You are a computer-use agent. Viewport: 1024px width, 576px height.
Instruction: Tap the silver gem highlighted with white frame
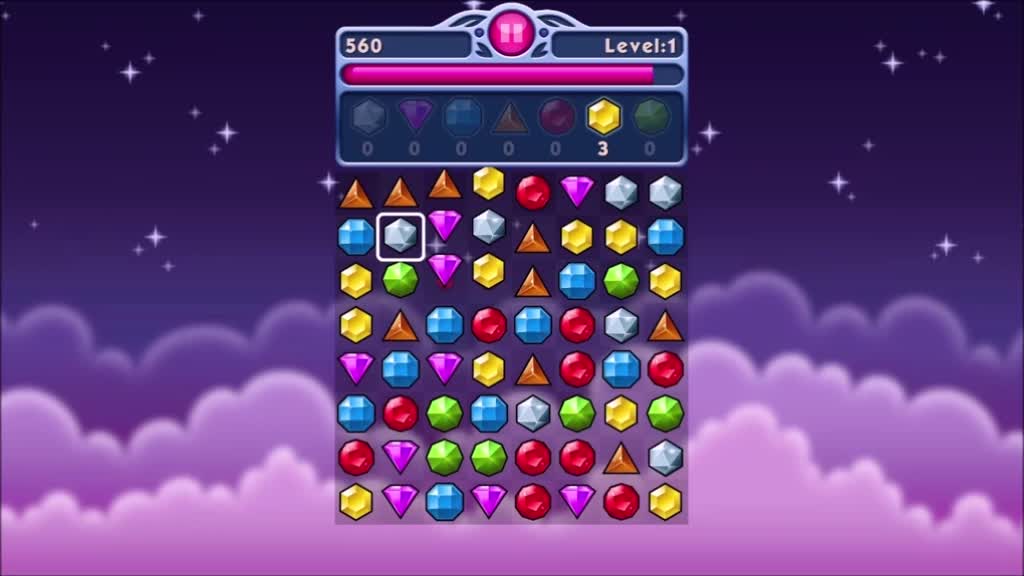(x=400, y=236)
